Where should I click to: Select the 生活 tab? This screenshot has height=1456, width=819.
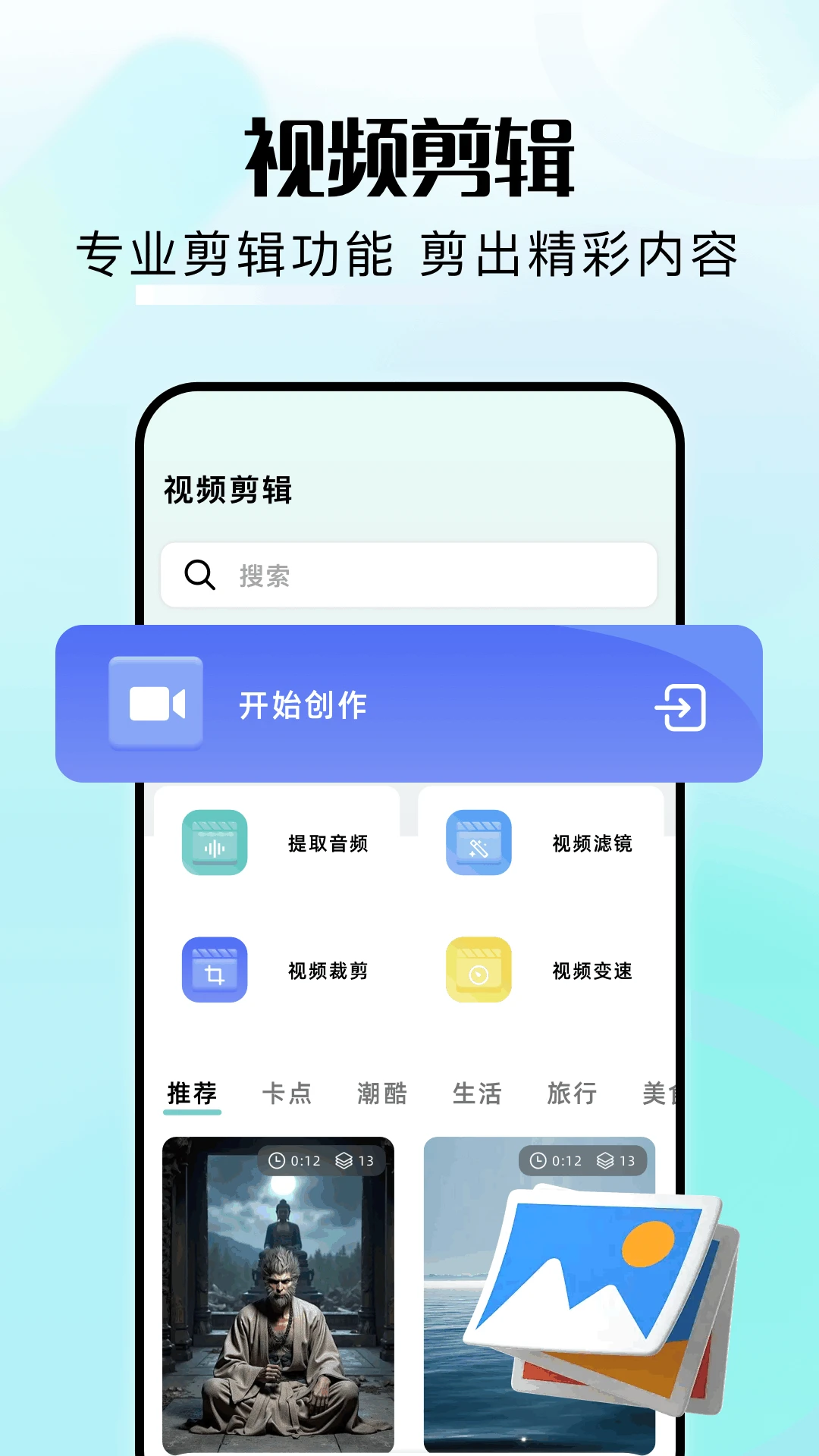[477, 1093]
